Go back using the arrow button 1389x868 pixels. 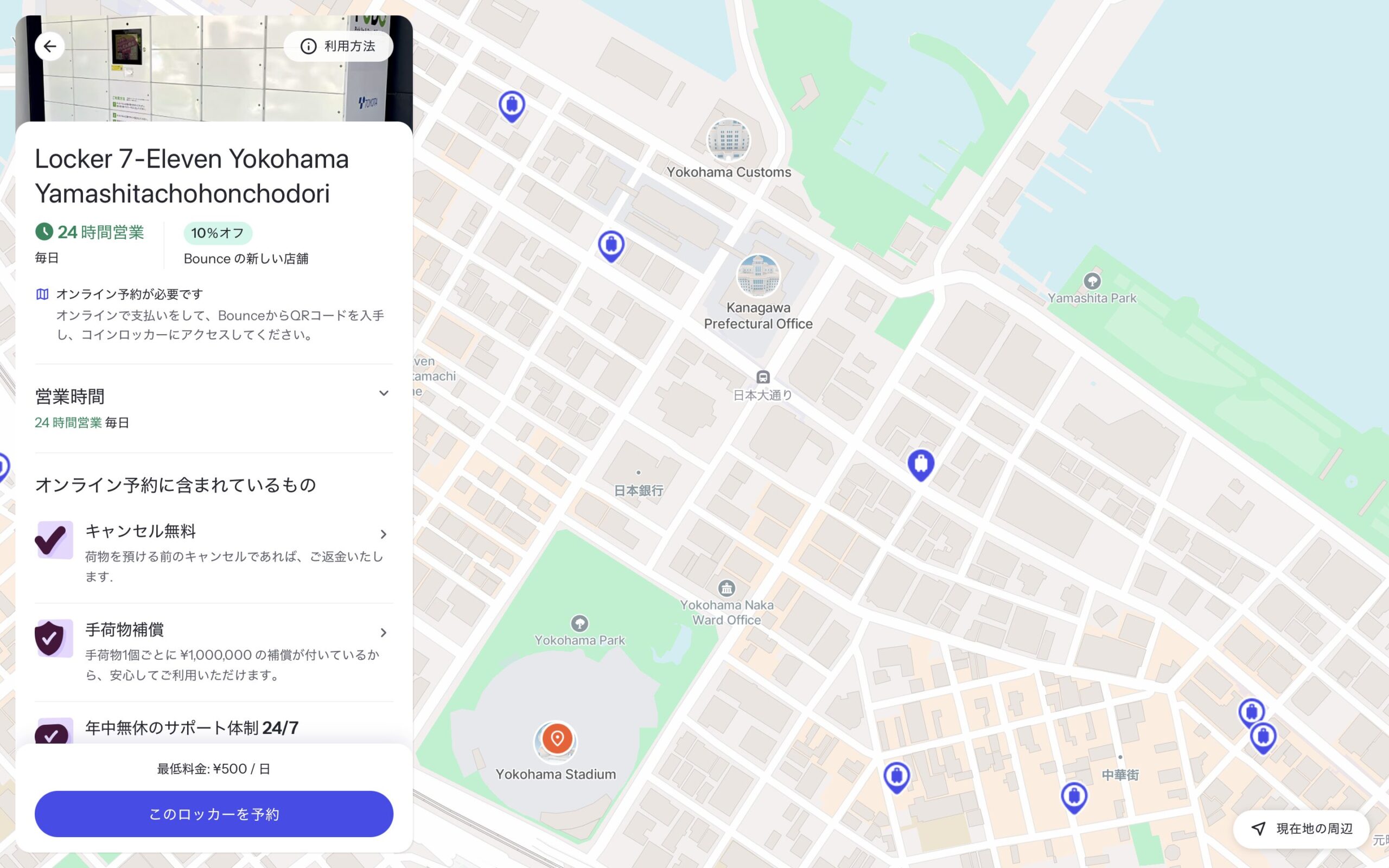(50, 47)
